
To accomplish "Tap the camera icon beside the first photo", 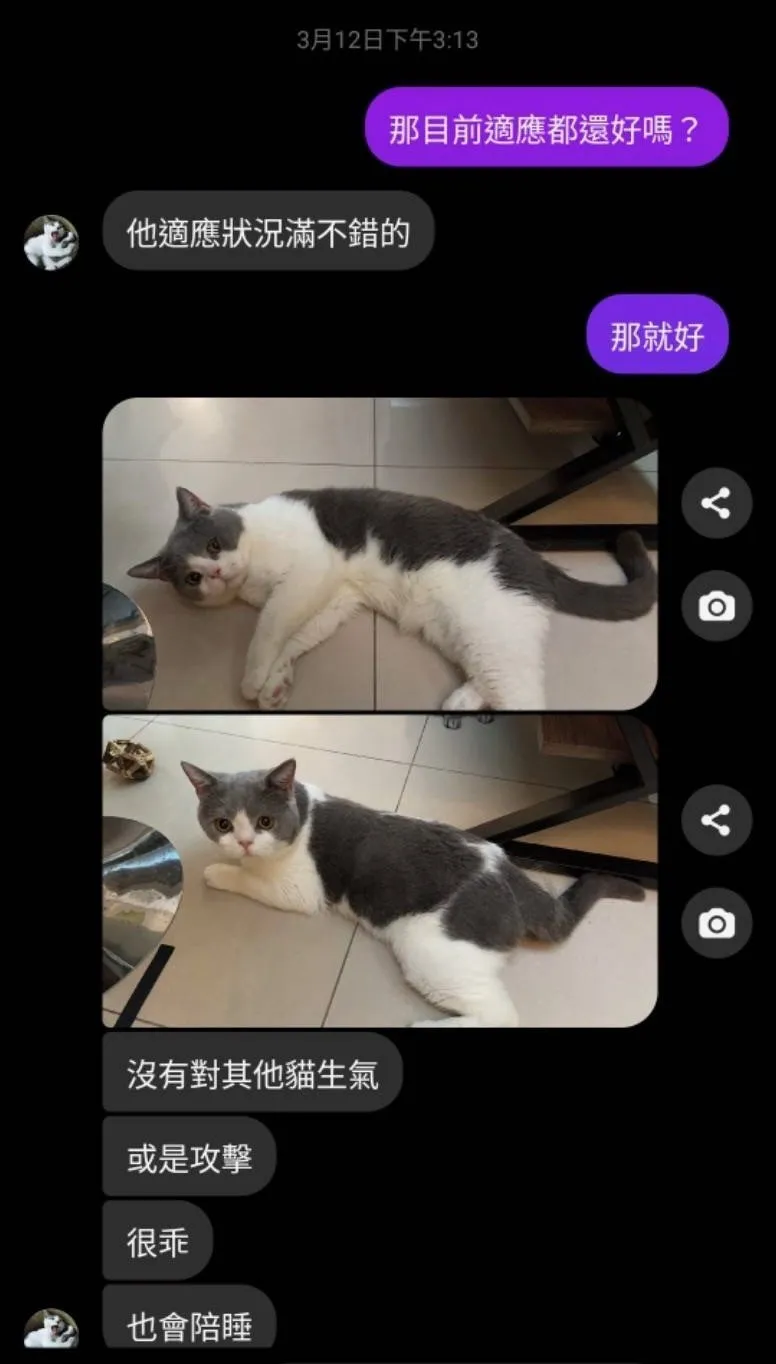I will pyautogui.click(x=716, y=606).
